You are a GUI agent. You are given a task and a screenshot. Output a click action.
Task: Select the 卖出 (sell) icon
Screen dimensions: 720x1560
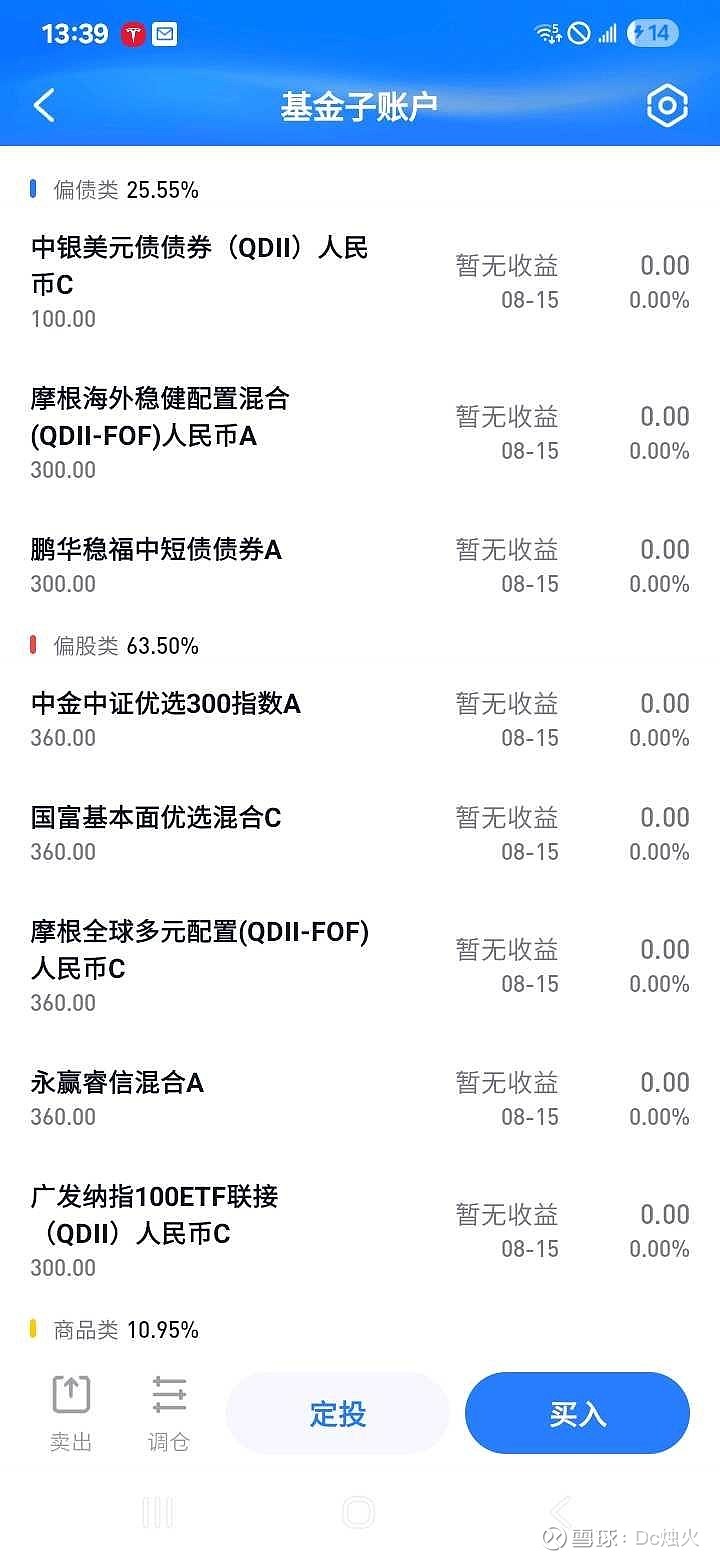coord(69,1410)
